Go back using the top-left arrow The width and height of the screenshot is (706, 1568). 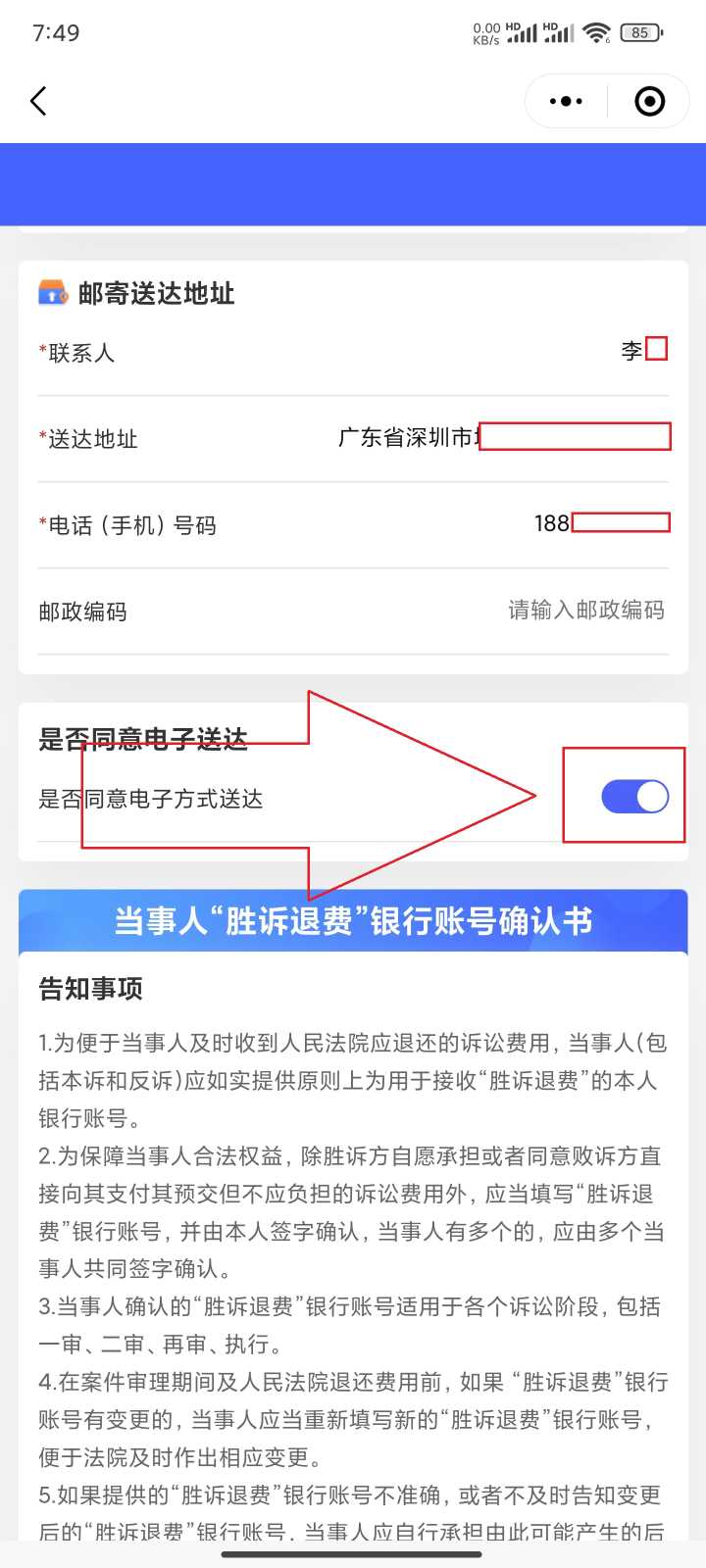[x=39, y=101]
